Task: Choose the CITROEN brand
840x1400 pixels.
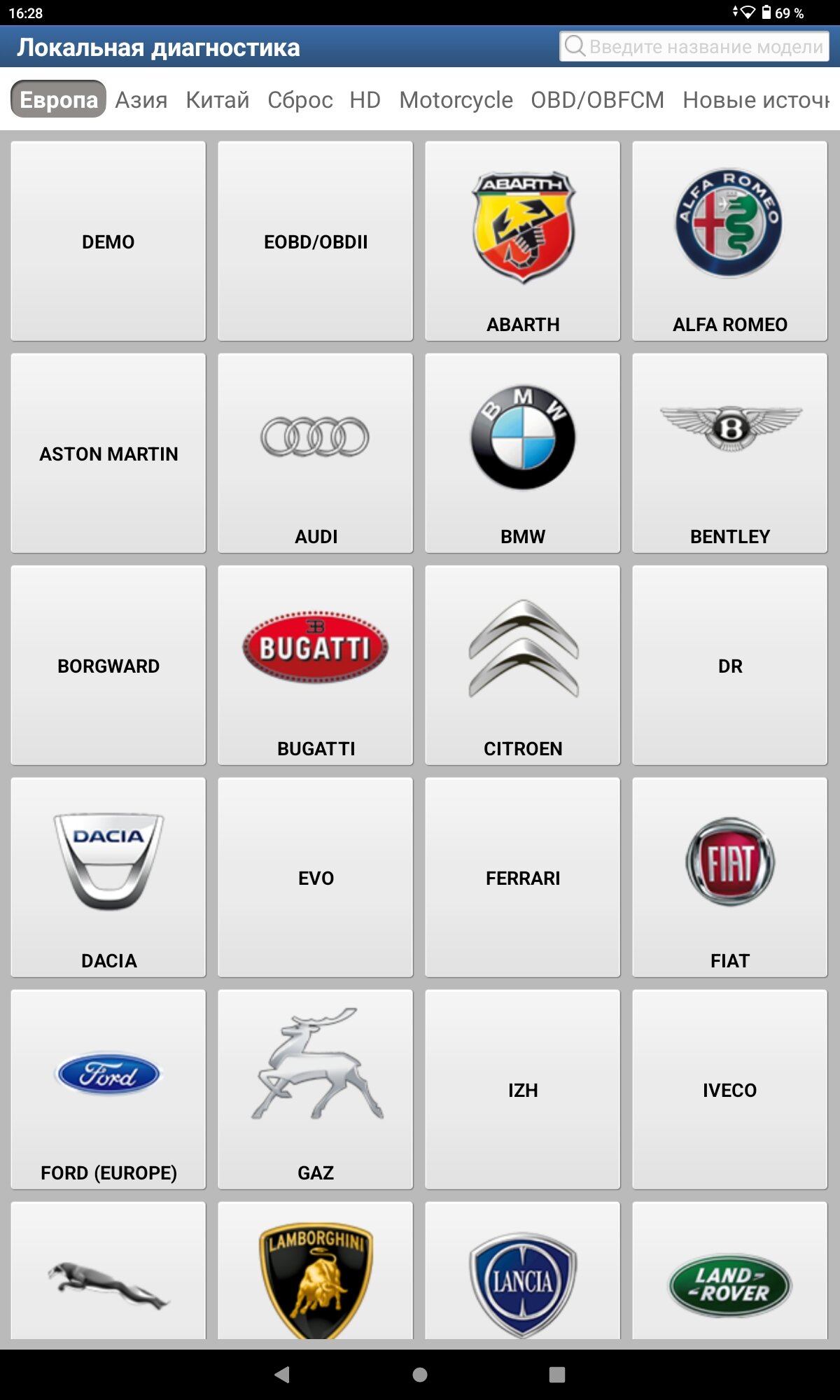Action: pos(523,666)
